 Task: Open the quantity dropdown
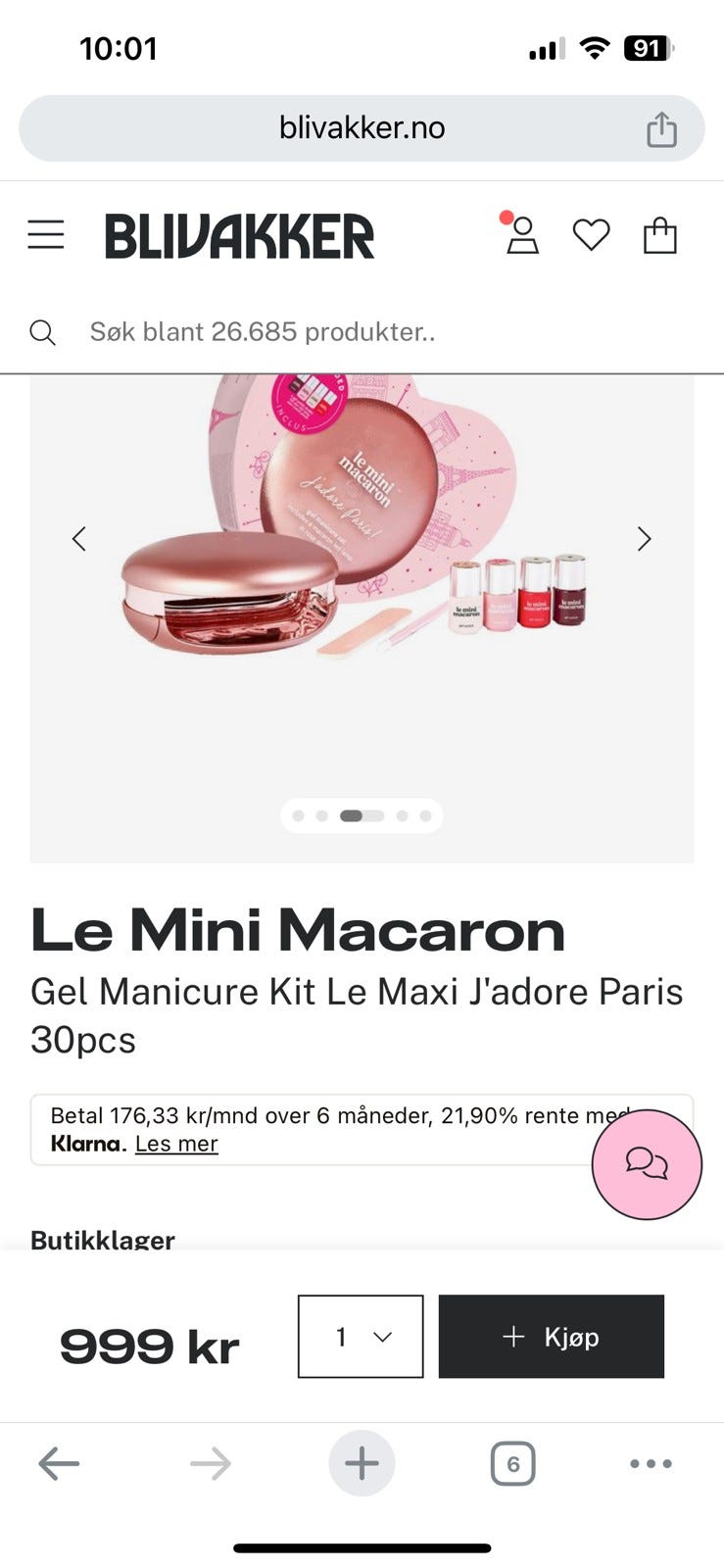click(361, 1337)
